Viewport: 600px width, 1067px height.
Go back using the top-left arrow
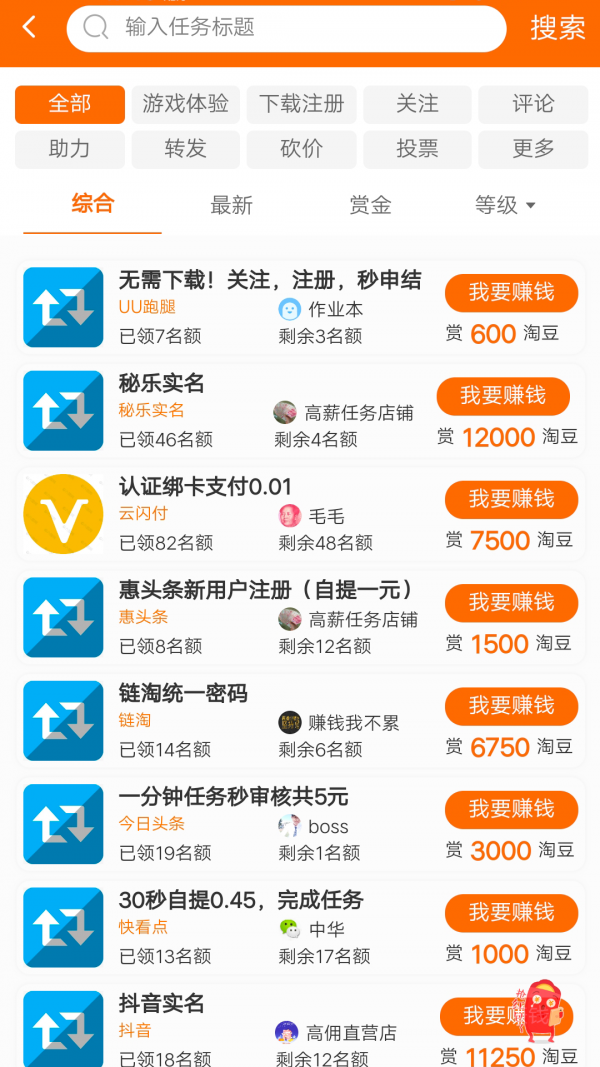[x=29, y=27]
